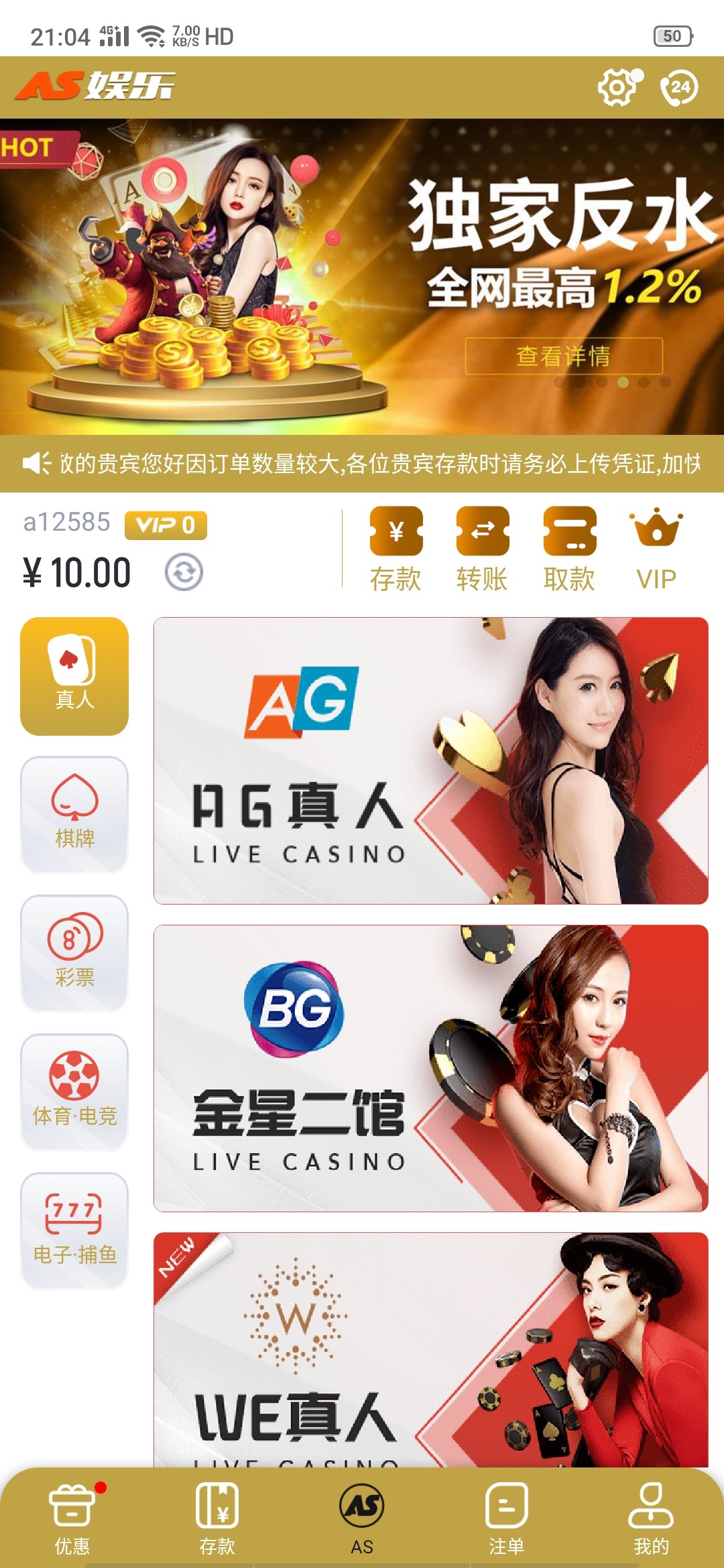This screenshot has height=1568, width=724.
Task: Open the VIP crown shortcut
Action: pyautogui.click(x=656, y=549)
